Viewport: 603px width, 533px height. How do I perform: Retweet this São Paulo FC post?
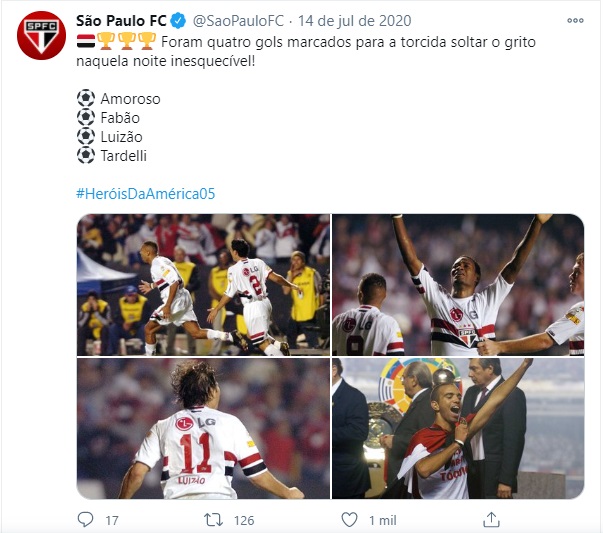tap(213, 520)
